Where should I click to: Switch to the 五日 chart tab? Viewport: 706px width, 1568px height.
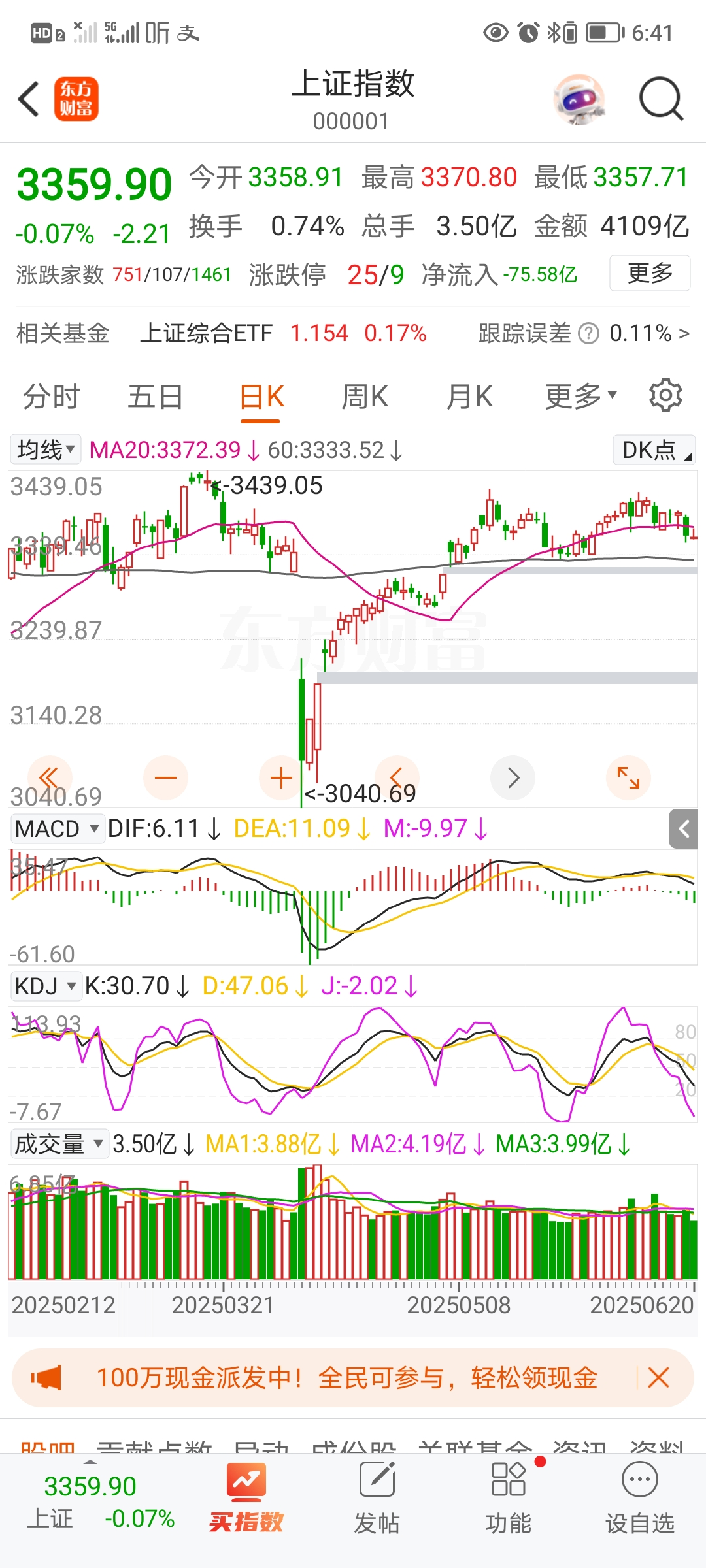[155, 397]
